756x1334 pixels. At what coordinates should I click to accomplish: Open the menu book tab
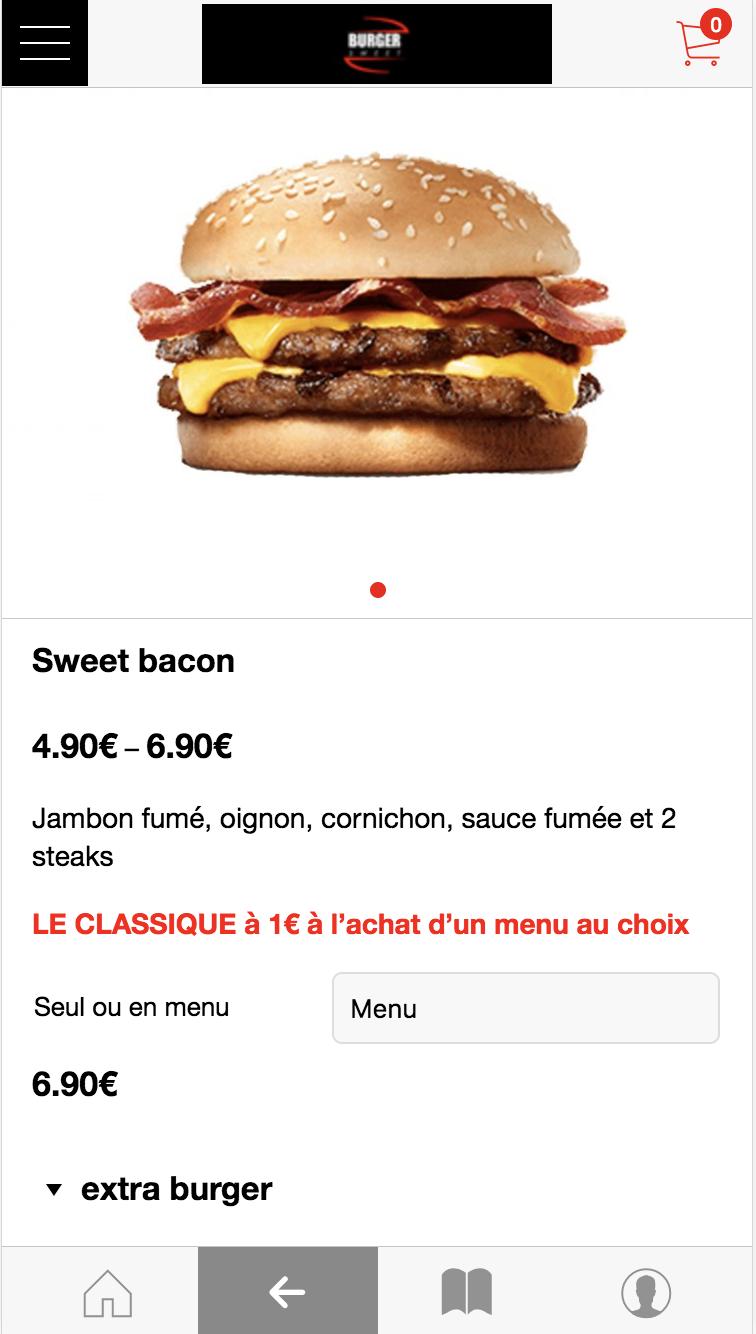(467, 1292)
